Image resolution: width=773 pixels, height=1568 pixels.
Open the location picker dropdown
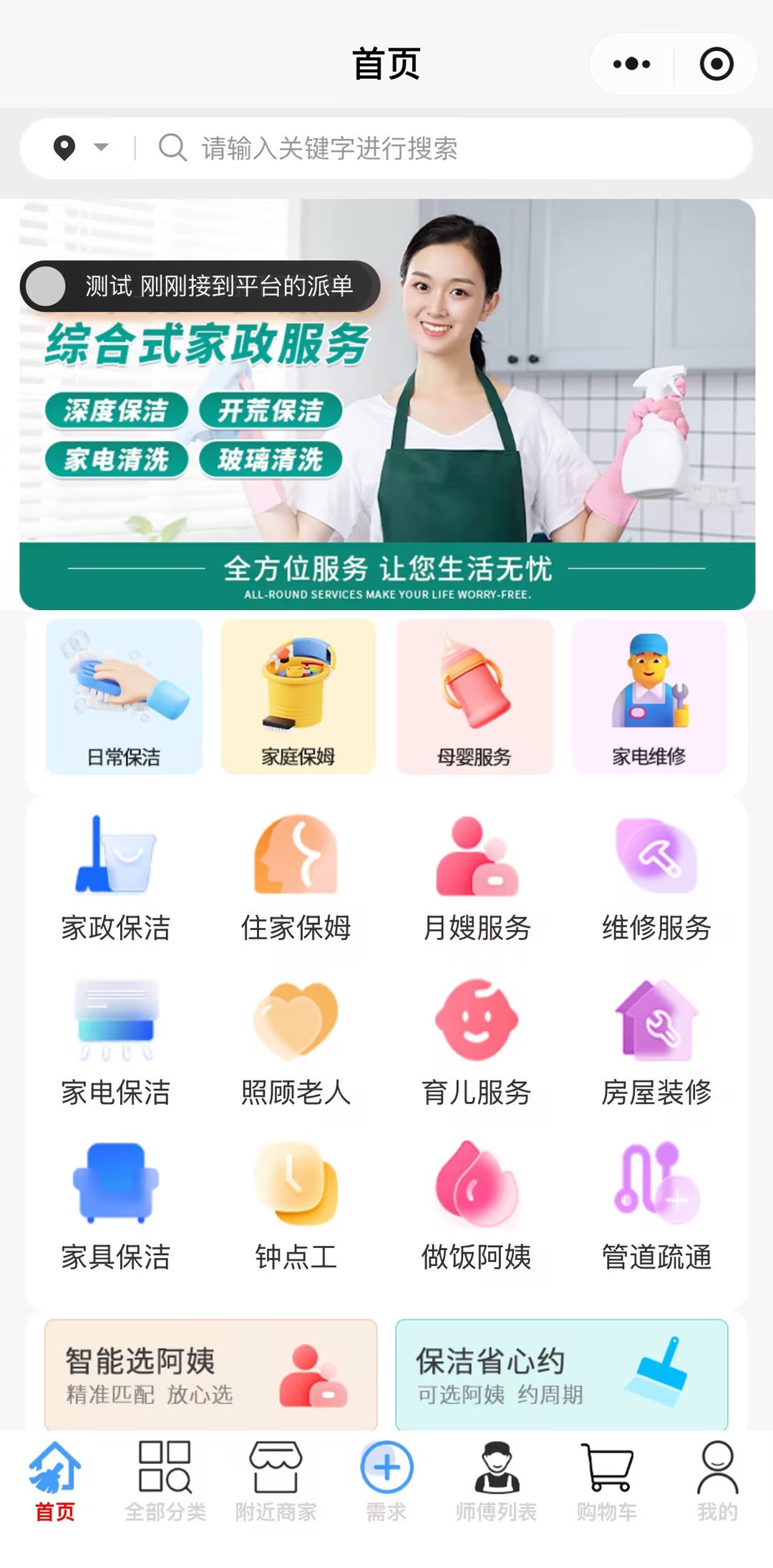coord(80,148)
